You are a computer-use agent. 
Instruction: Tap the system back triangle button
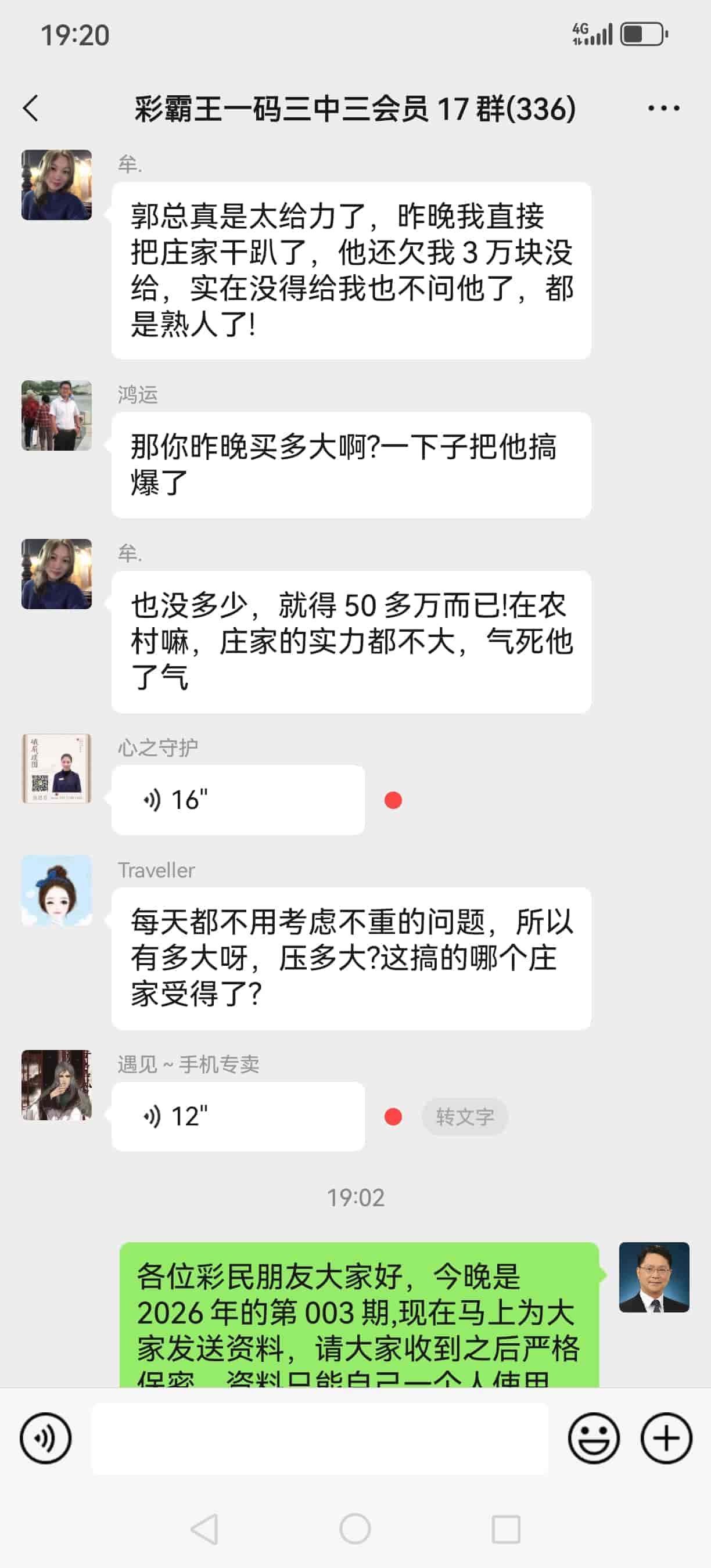pyautogui.click(x=204, y=1529)
